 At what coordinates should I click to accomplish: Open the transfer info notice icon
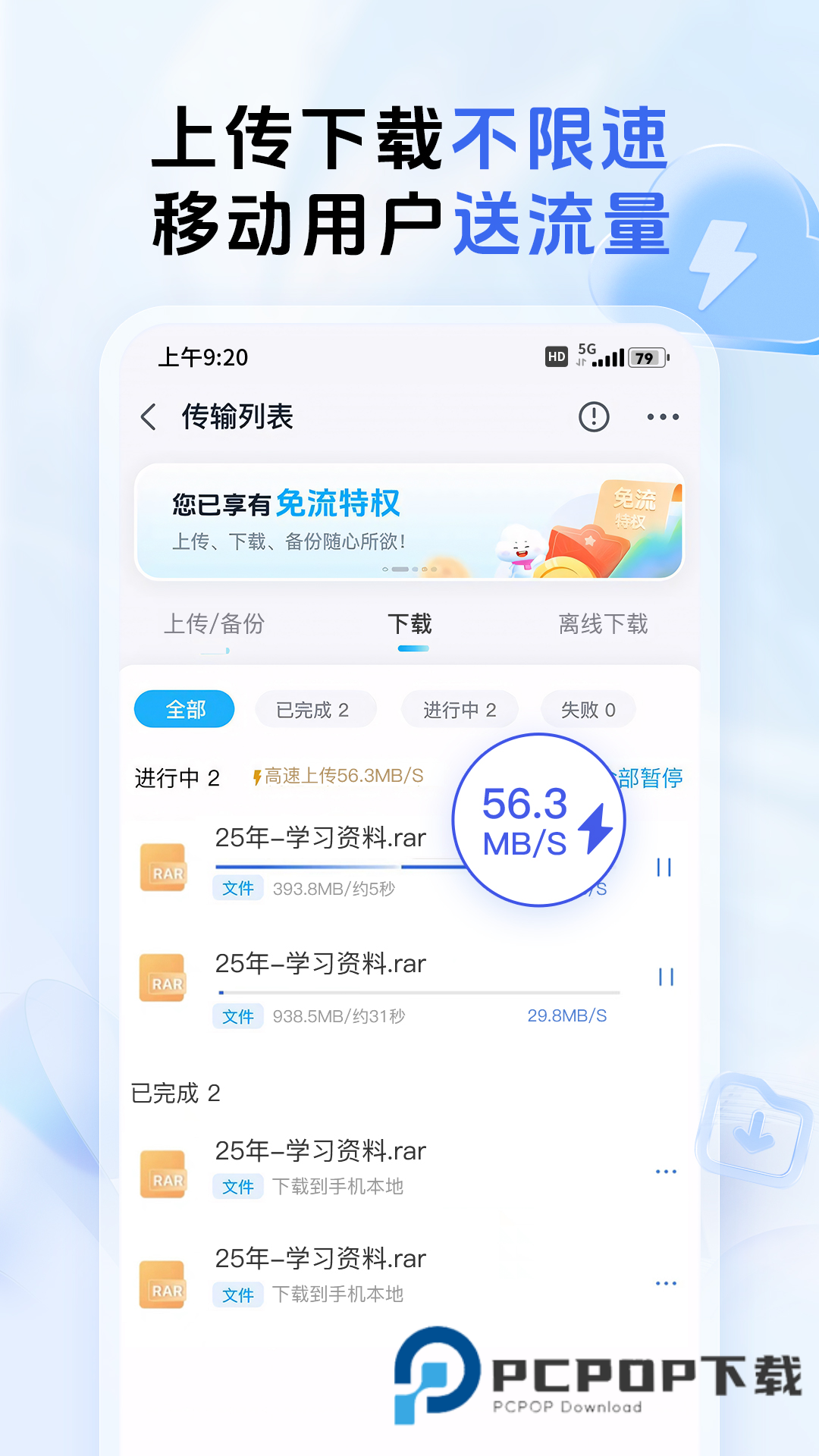click(x=593, y=416)
